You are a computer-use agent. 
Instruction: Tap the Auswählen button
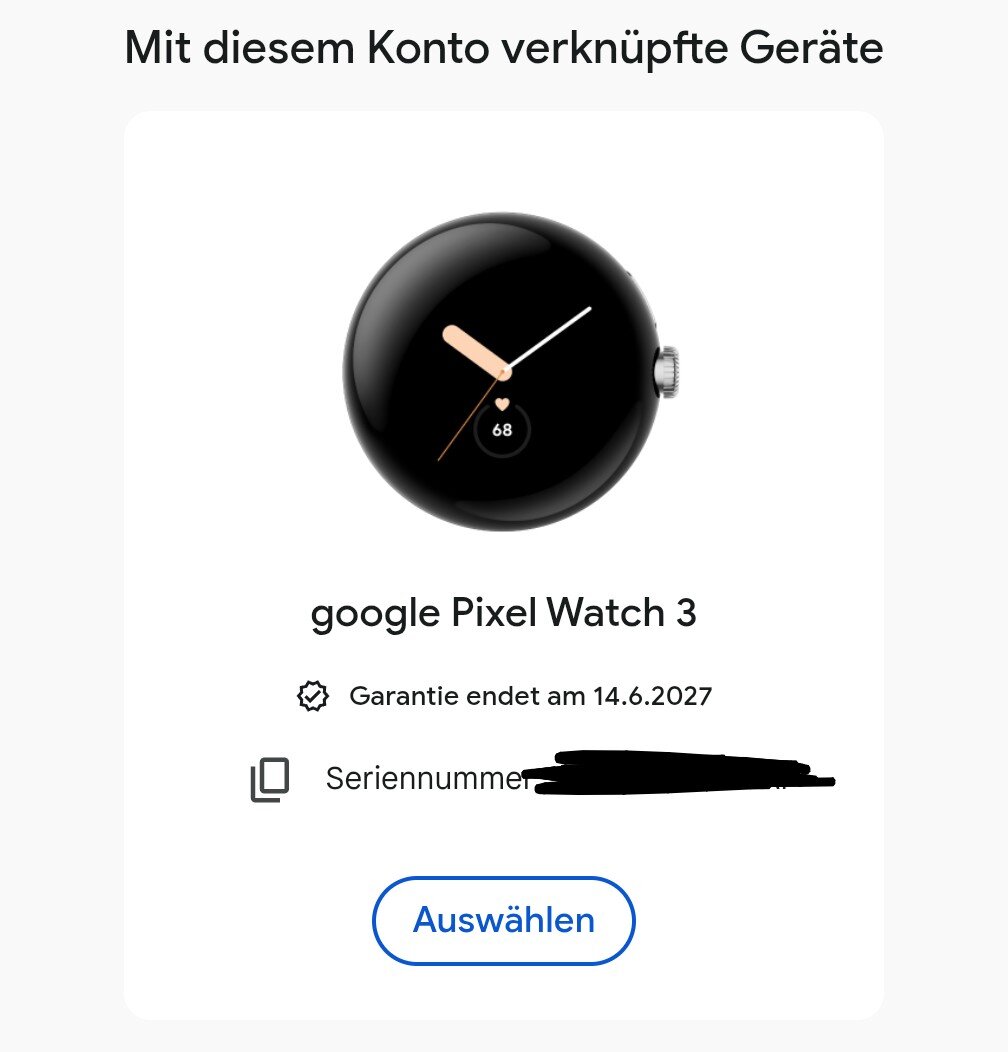[x=503, y=920]
